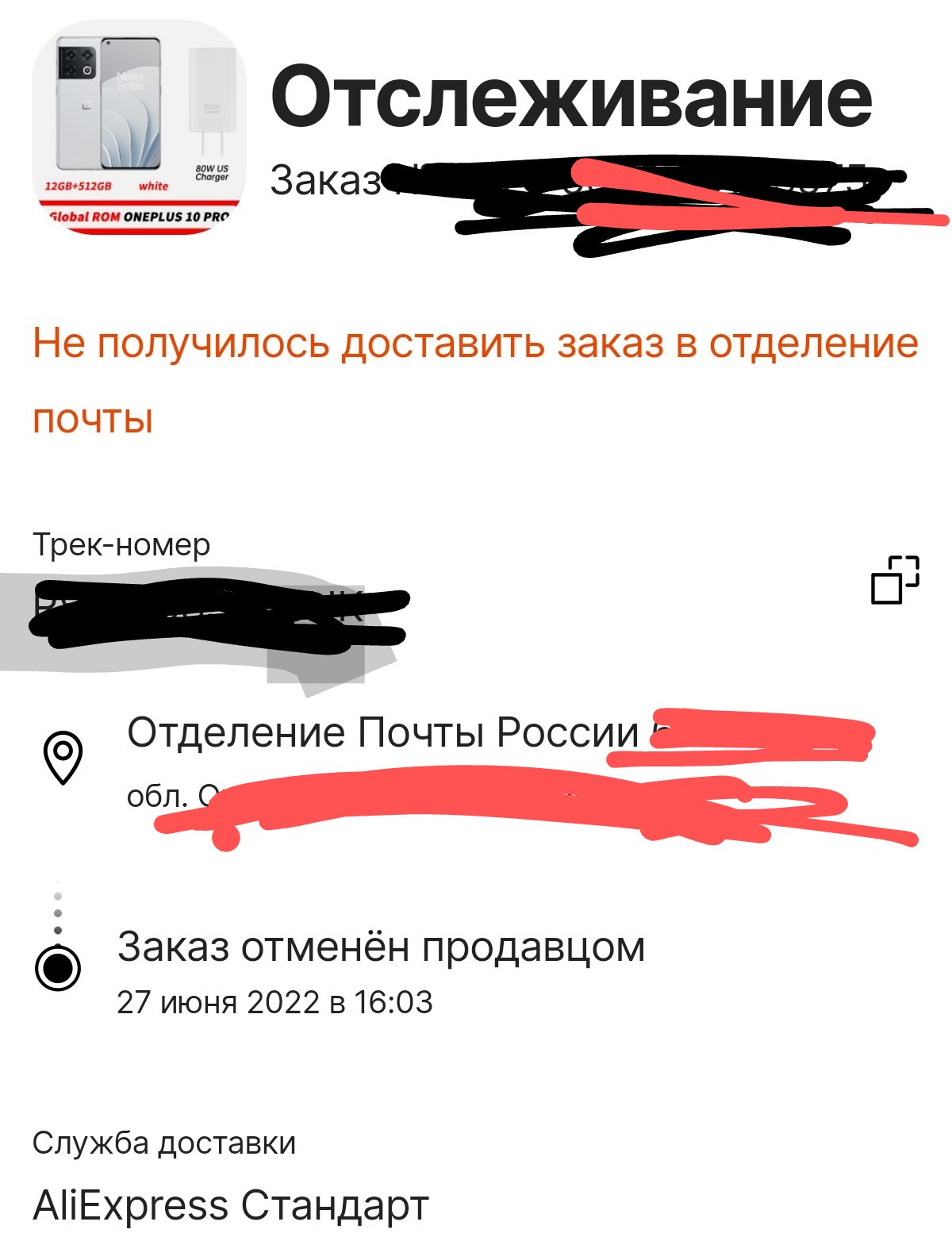The height and width of the screenshot is (1237, 952).
Task: Open the OnePlus 10 Pro product thumbnail
Action: [x=139, y=128]
